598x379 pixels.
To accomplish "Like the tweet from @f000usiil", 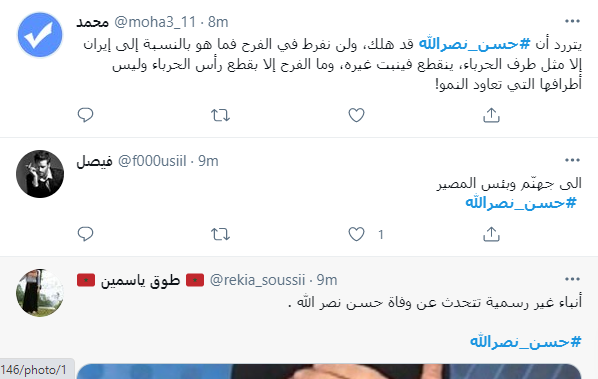I will tap(356, 234).
